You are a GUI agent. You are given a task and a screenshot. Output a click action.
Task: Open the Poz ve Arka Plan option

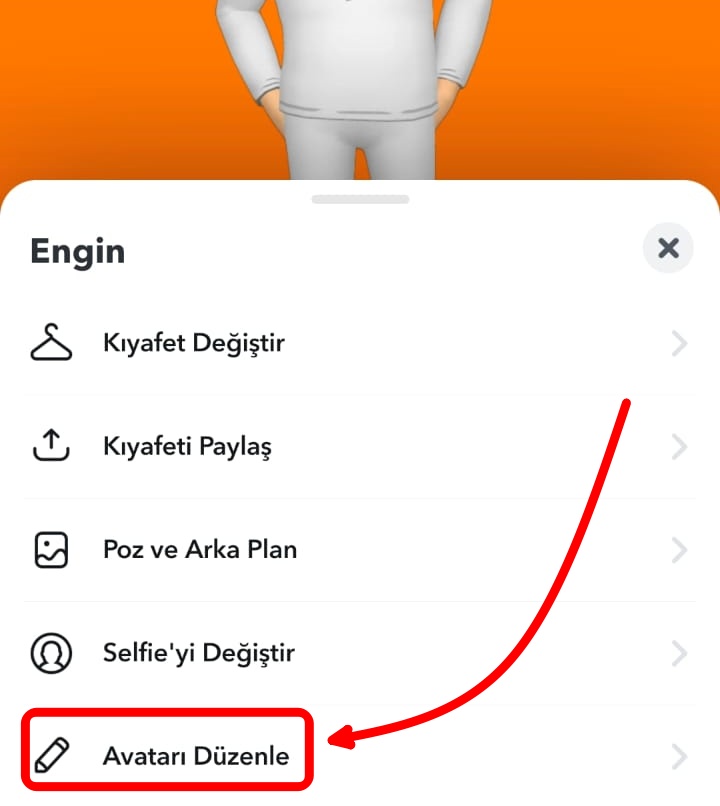pos(201,549)
